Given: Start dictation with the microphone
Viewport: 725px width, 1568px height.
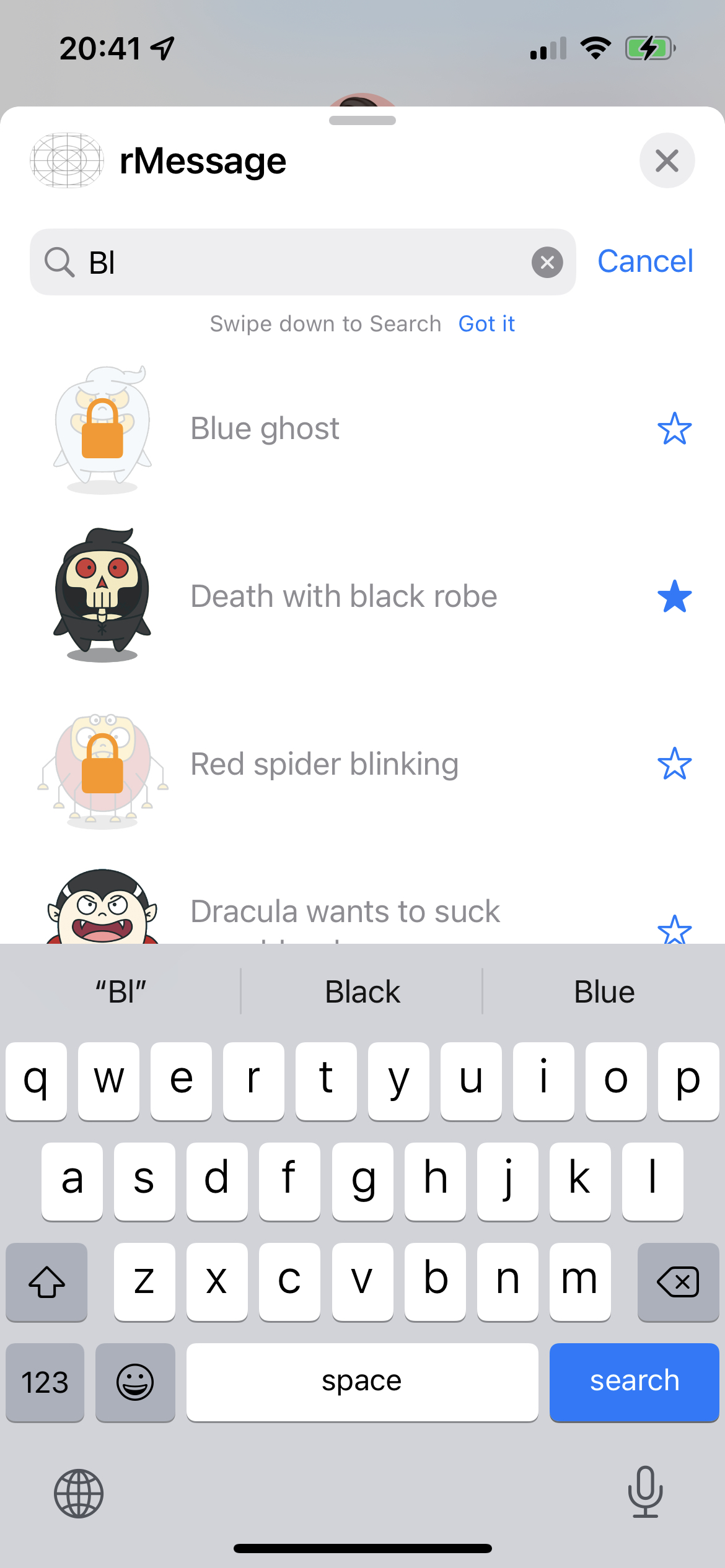Looking at the screenshot, I should pyautogui.click(x=645, y=1492).
